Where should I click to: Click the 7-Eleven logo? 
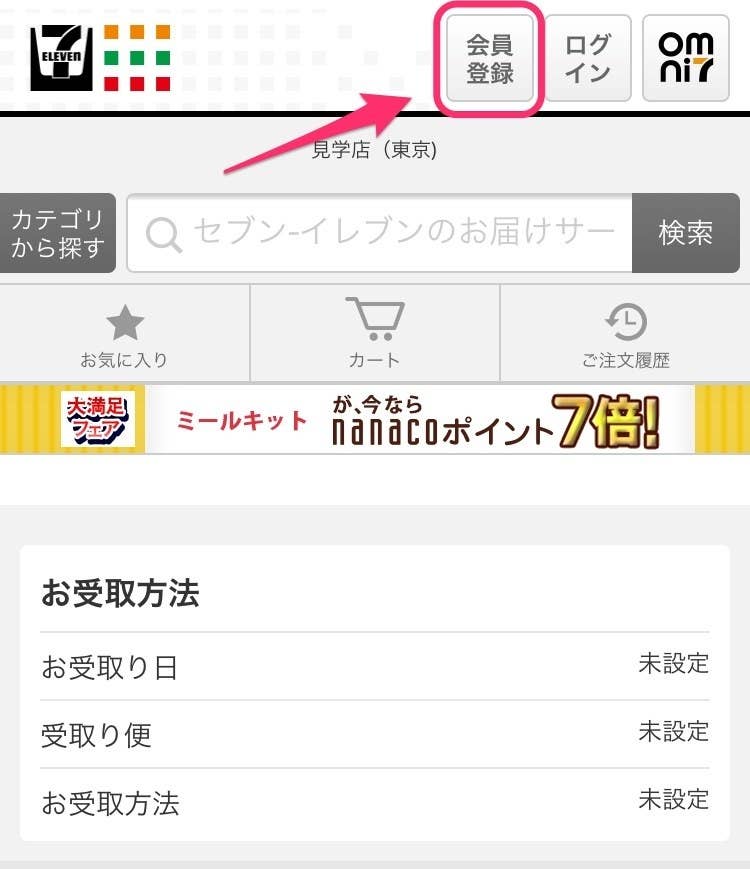62,57
